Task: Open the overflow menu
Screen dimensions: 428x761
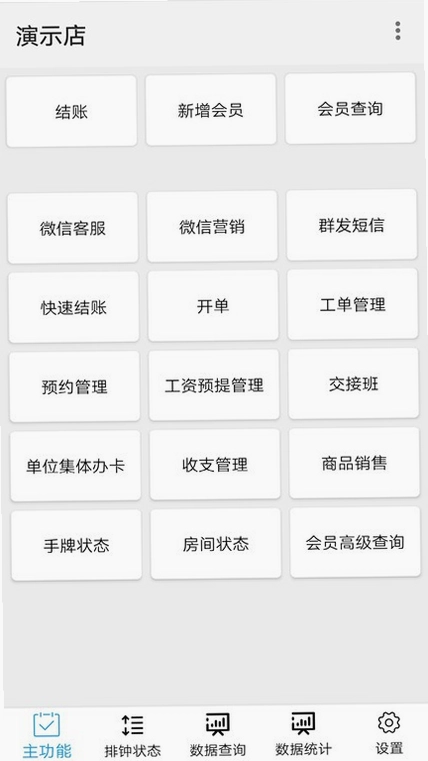Action: point(397,31)
